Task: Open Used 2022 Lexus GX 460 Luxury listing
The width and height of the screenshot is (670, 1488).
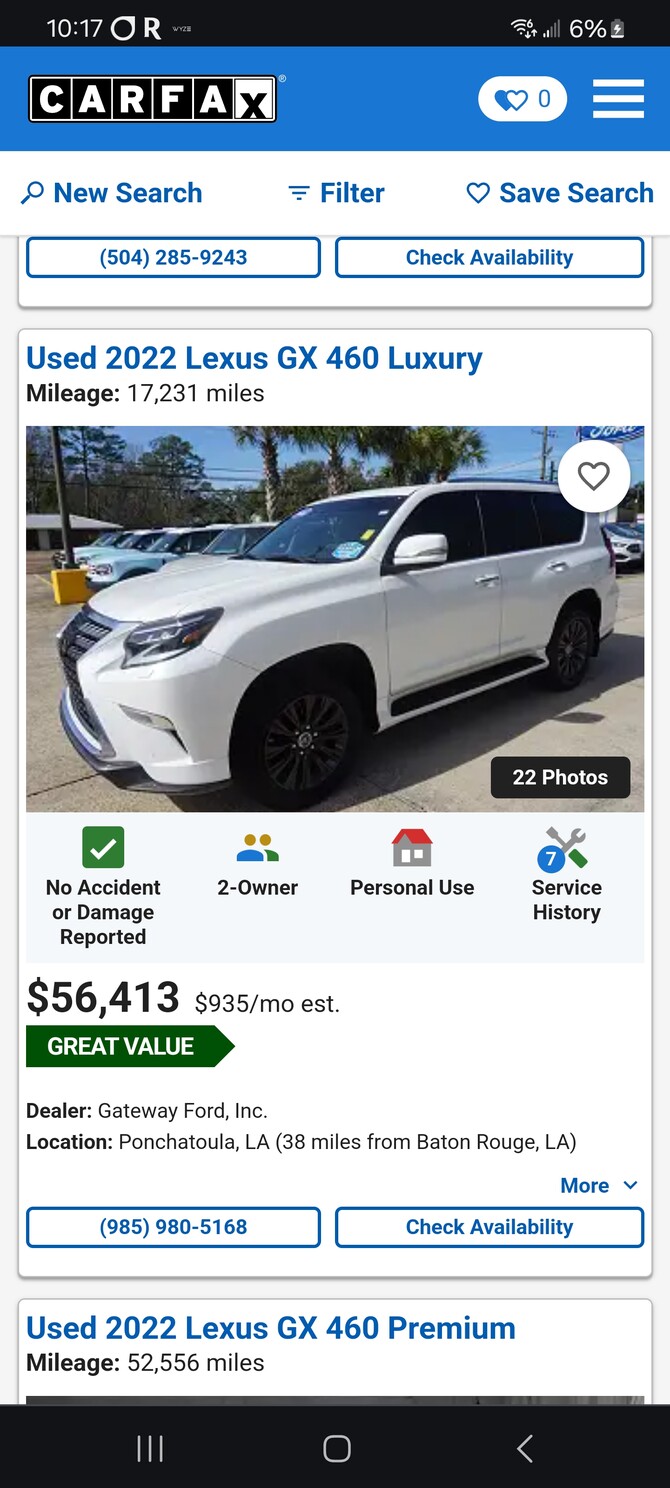Action: (254, 358)
